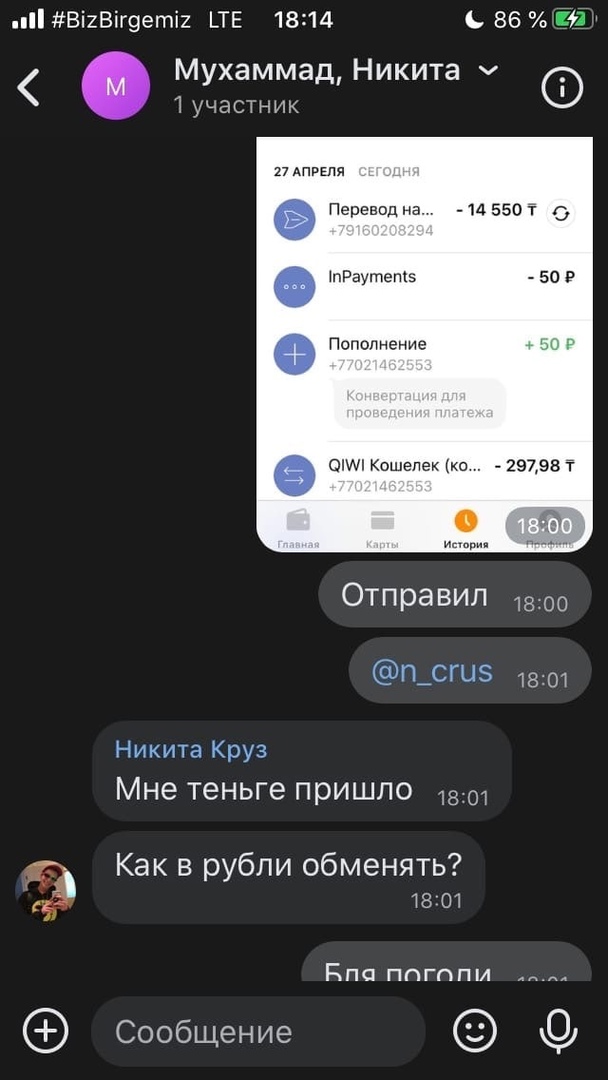Focus the Сообщение text field

tap(258, 1031)
